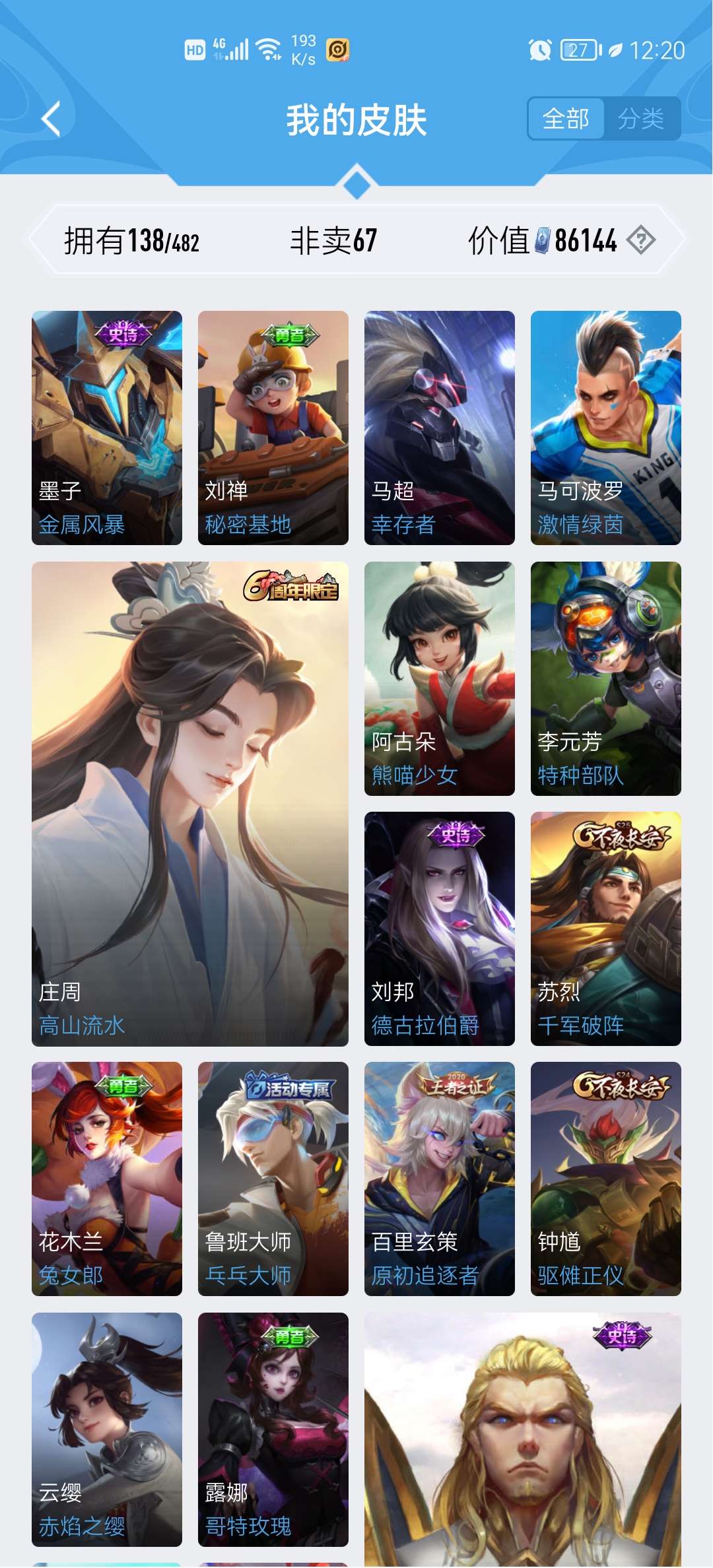View 云缨 赤焰之缨 skin
This screenshot has height=1568, width=713.
107,1429
